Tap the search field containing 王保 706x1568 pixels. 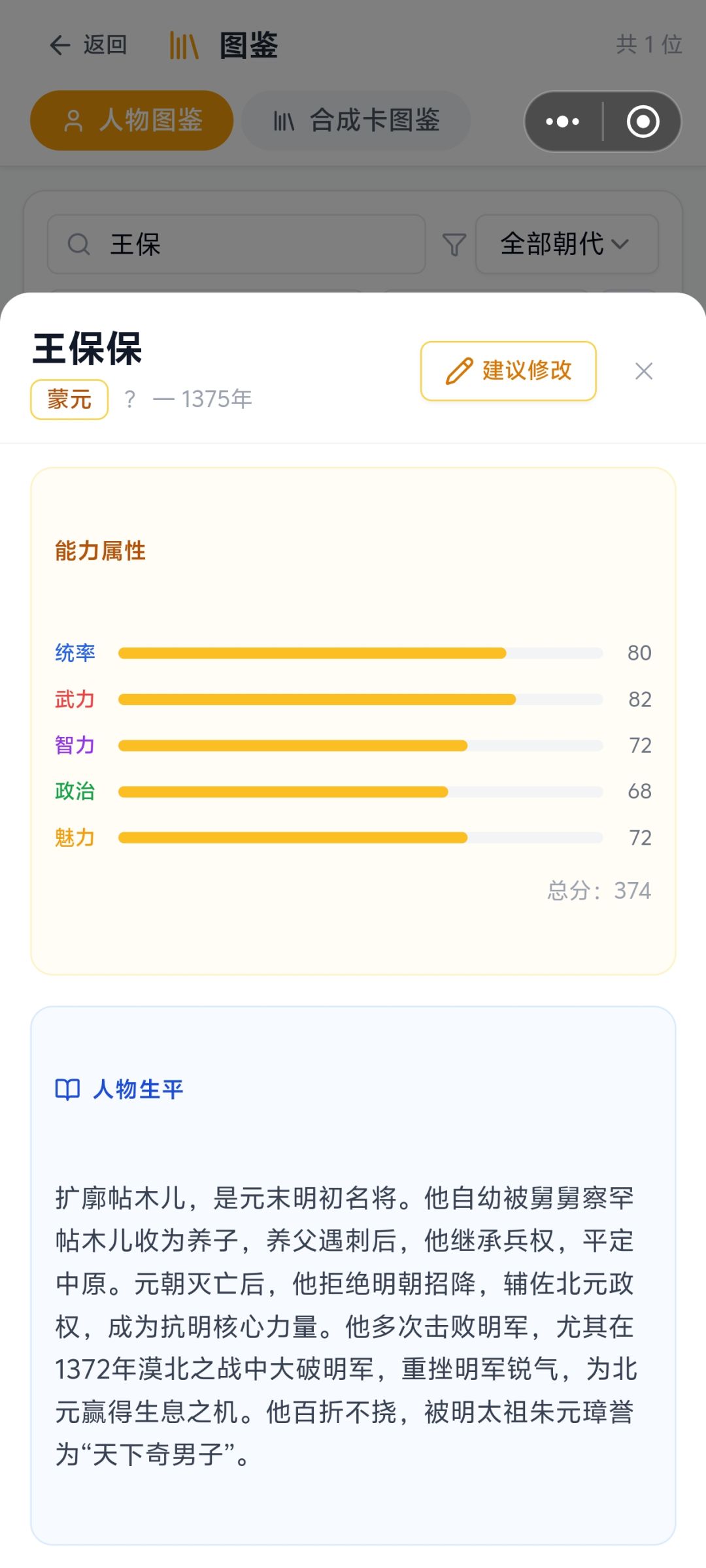point(237,244)
